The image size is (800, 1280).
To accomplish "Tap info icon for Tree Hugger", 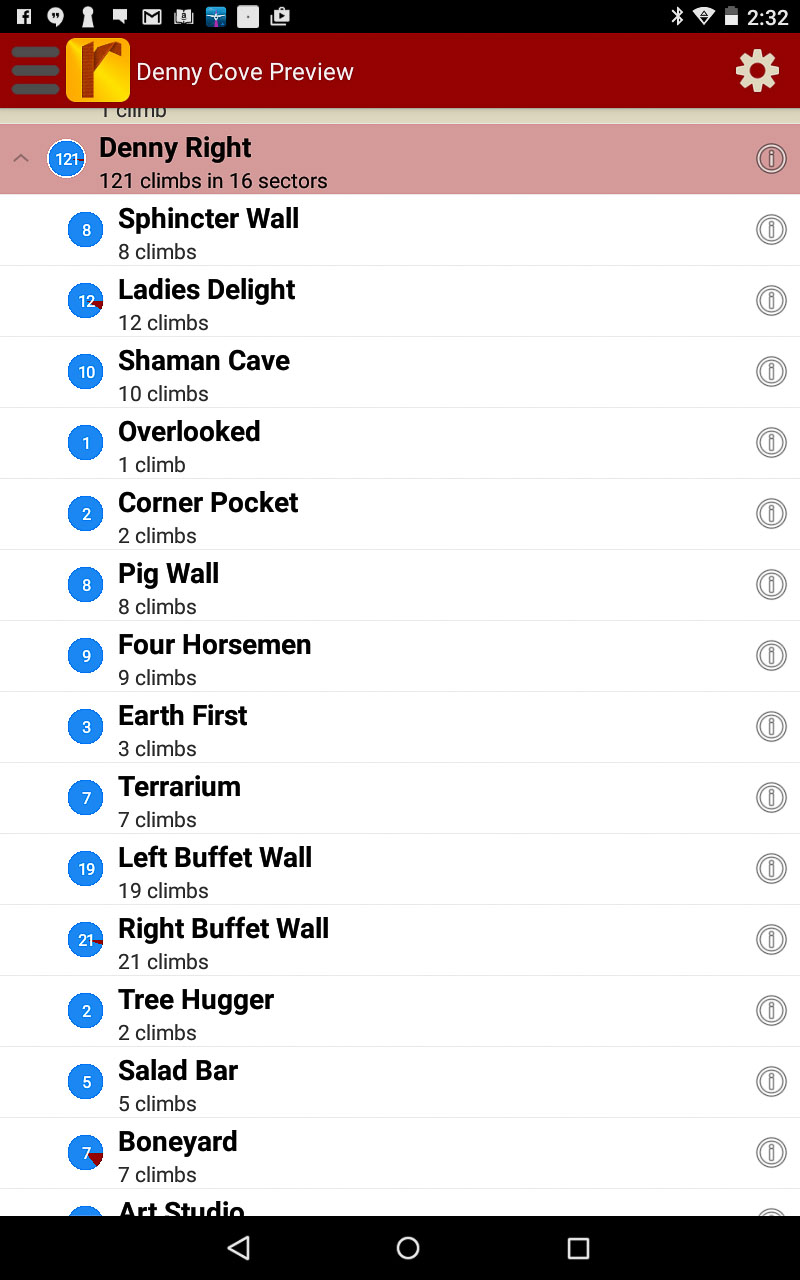I will (771, 1010).
